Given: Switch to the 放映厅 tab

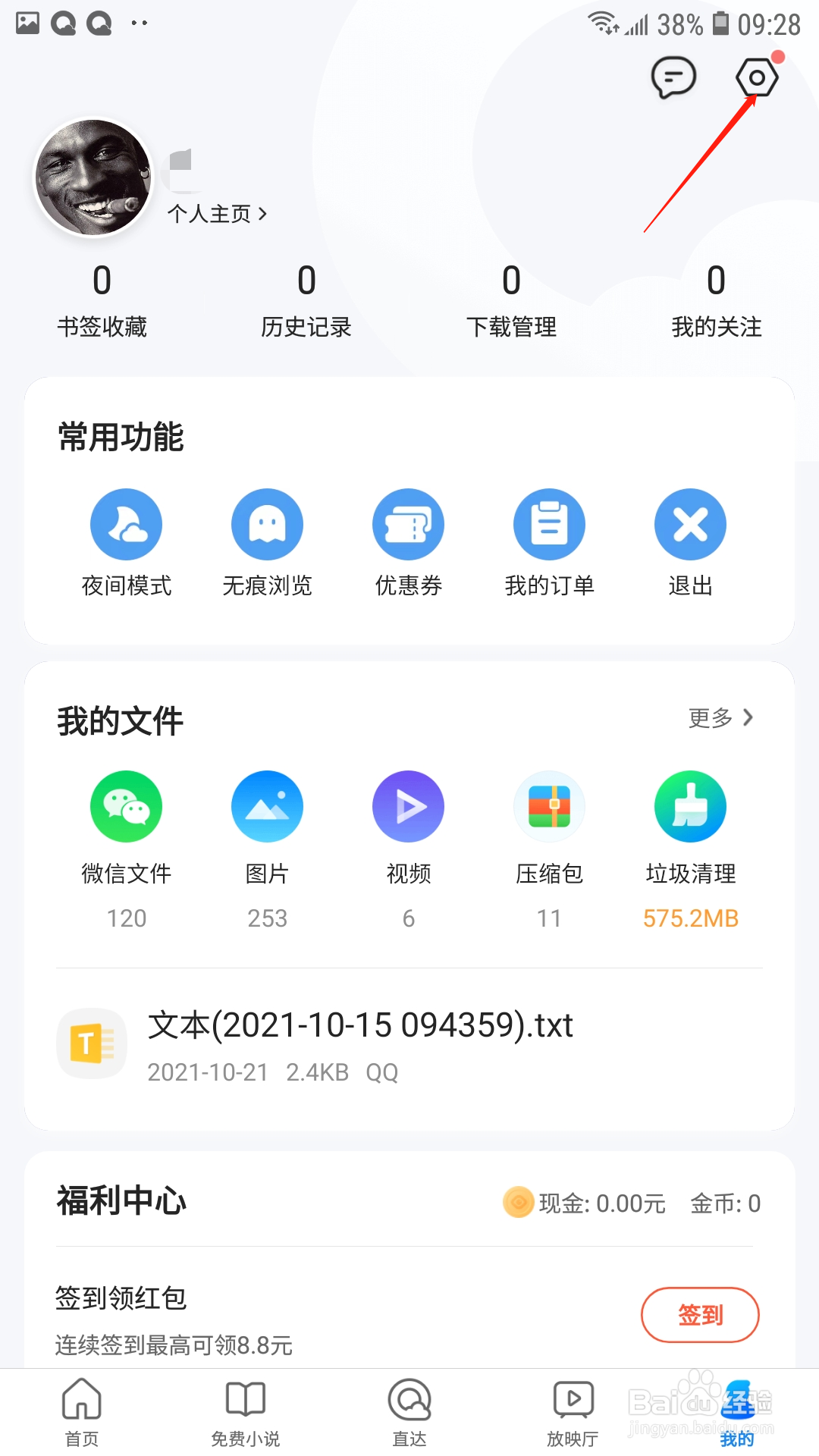Looking at the screenshot, I should (573, 1412).
